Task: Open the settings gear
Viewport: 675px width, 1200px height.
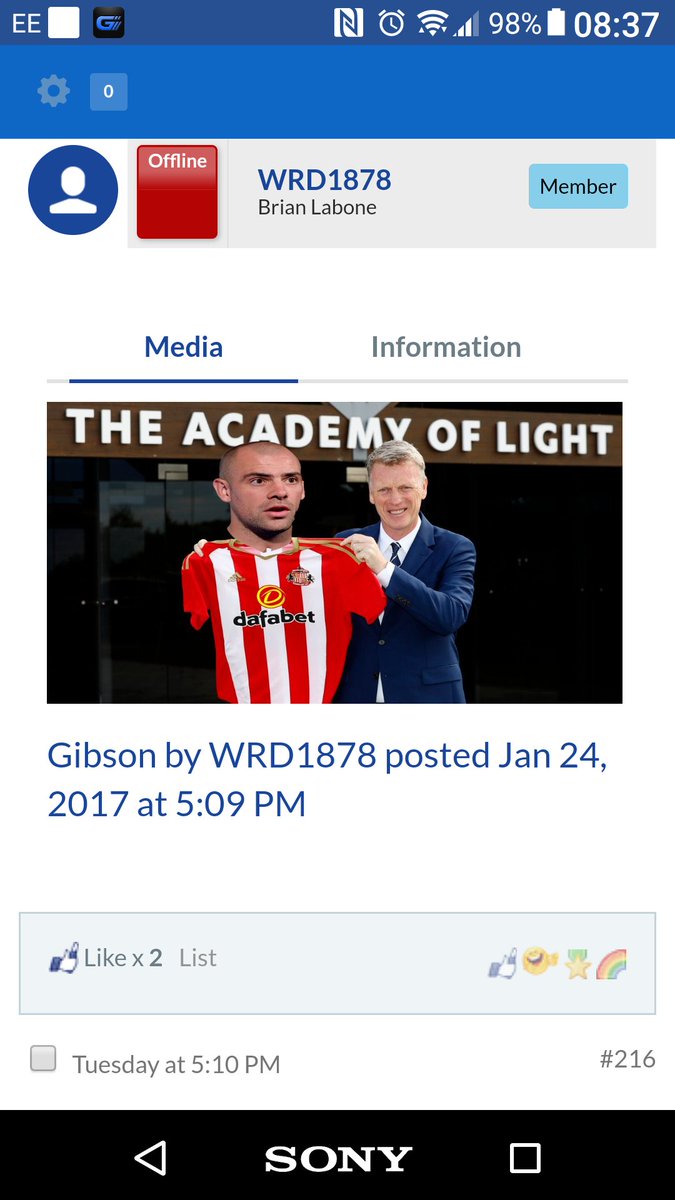Action: pyautogui.click(x=54, y=92)
